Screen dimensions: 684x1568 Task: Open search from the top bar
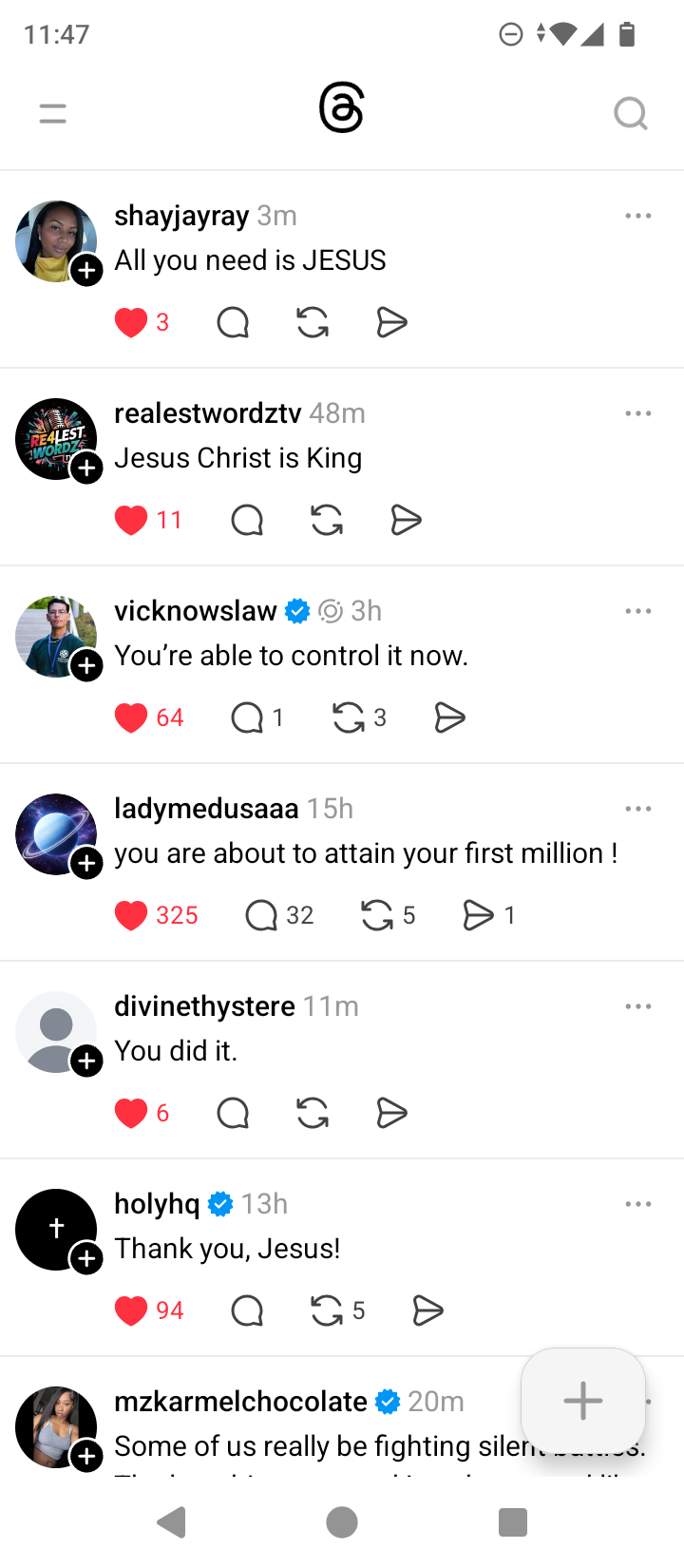630,114
